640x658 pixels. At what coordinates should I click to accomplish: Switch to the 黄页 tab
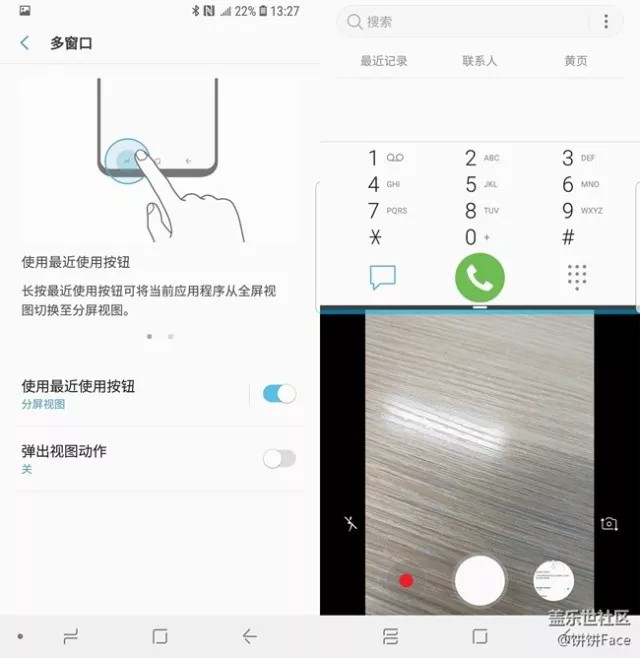(x=575, y=61)
